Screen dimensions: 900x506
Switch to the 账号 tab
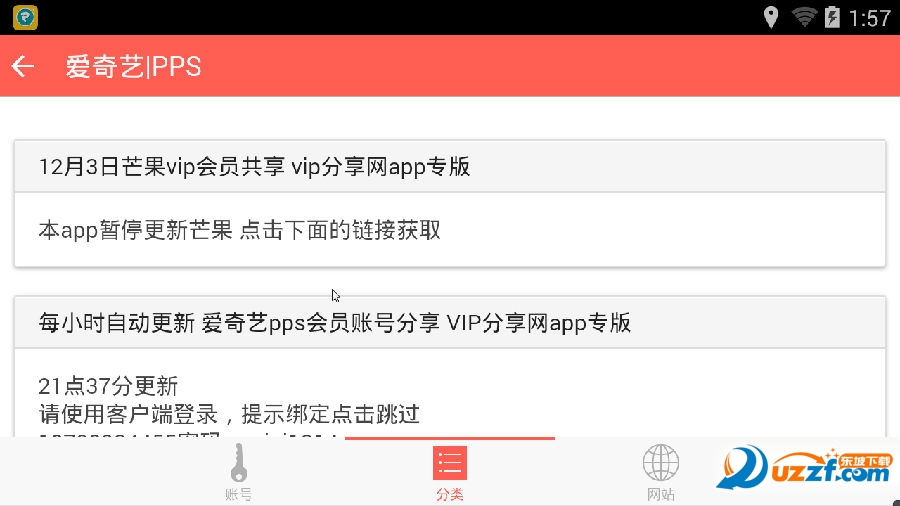[x=238, y=472]
